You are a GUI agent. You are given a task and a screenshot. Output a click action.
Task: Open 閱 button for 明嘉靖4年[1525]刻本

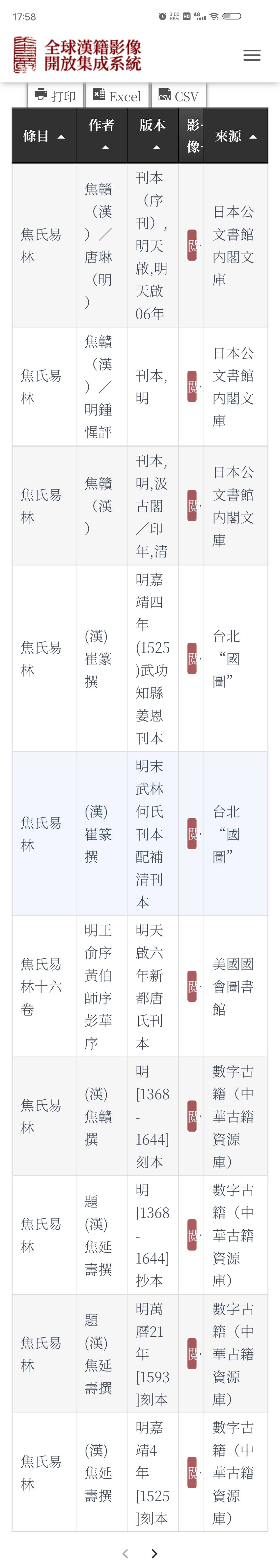coord(192,1472)
